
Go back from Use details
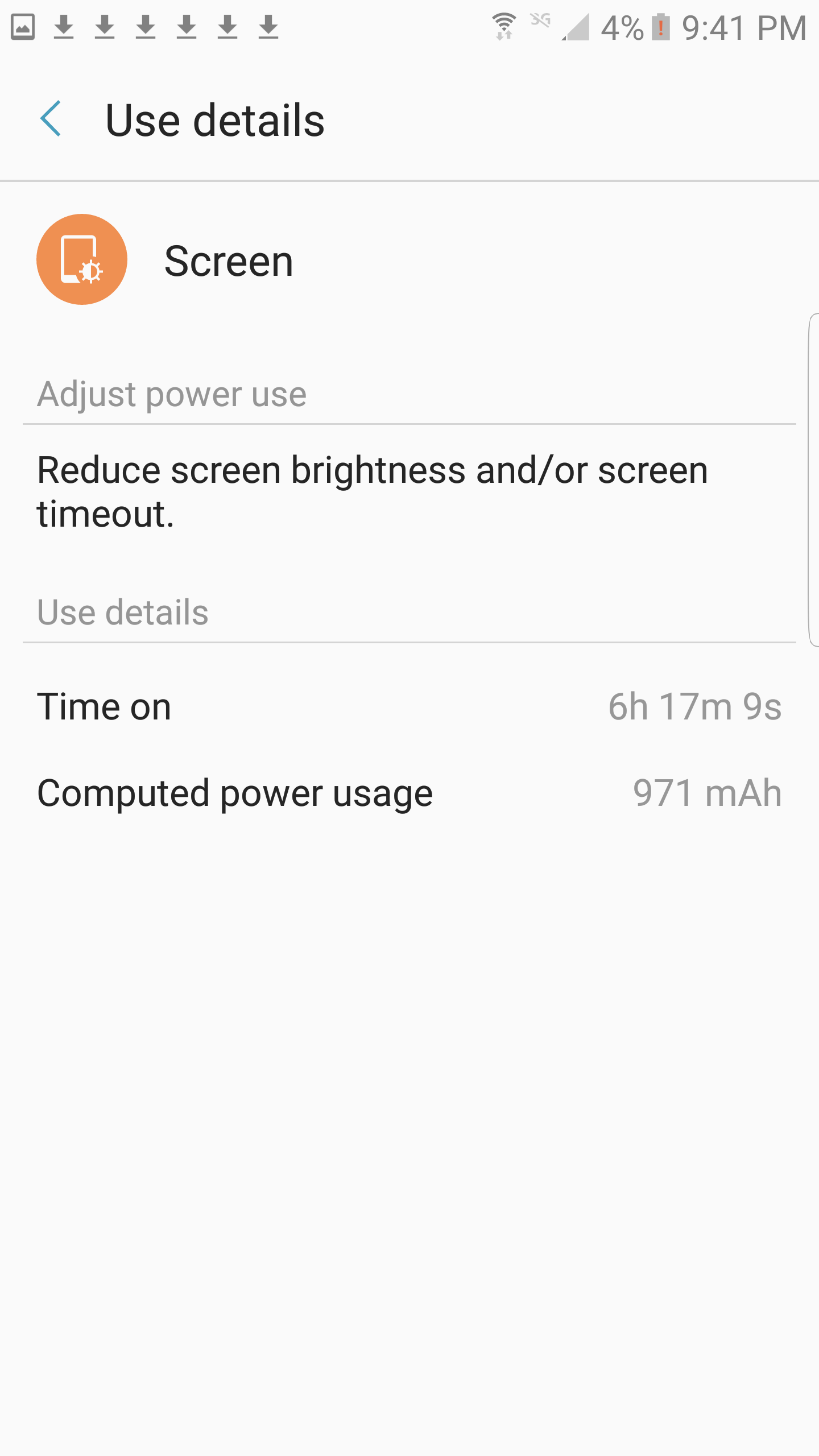point(51,119)
